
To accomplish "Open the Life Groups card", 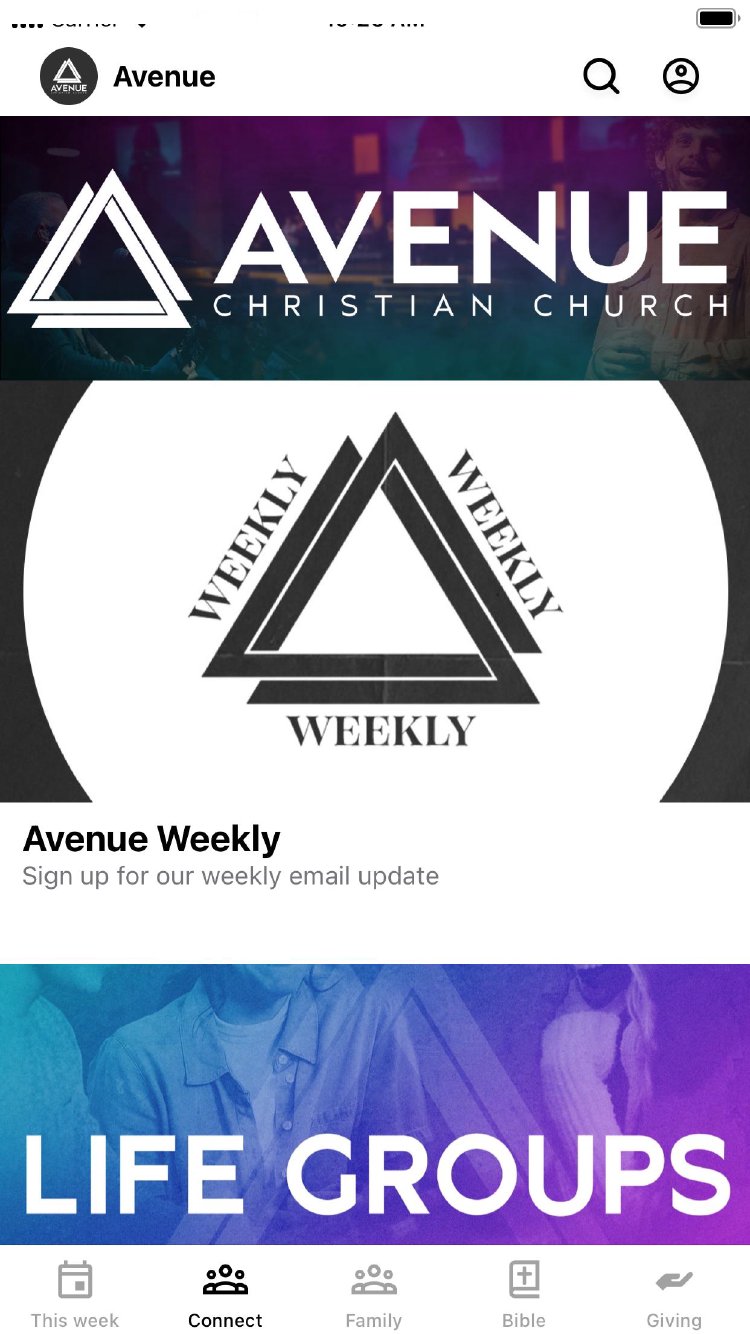I will pyautogui.click(x=375, y=1104).
